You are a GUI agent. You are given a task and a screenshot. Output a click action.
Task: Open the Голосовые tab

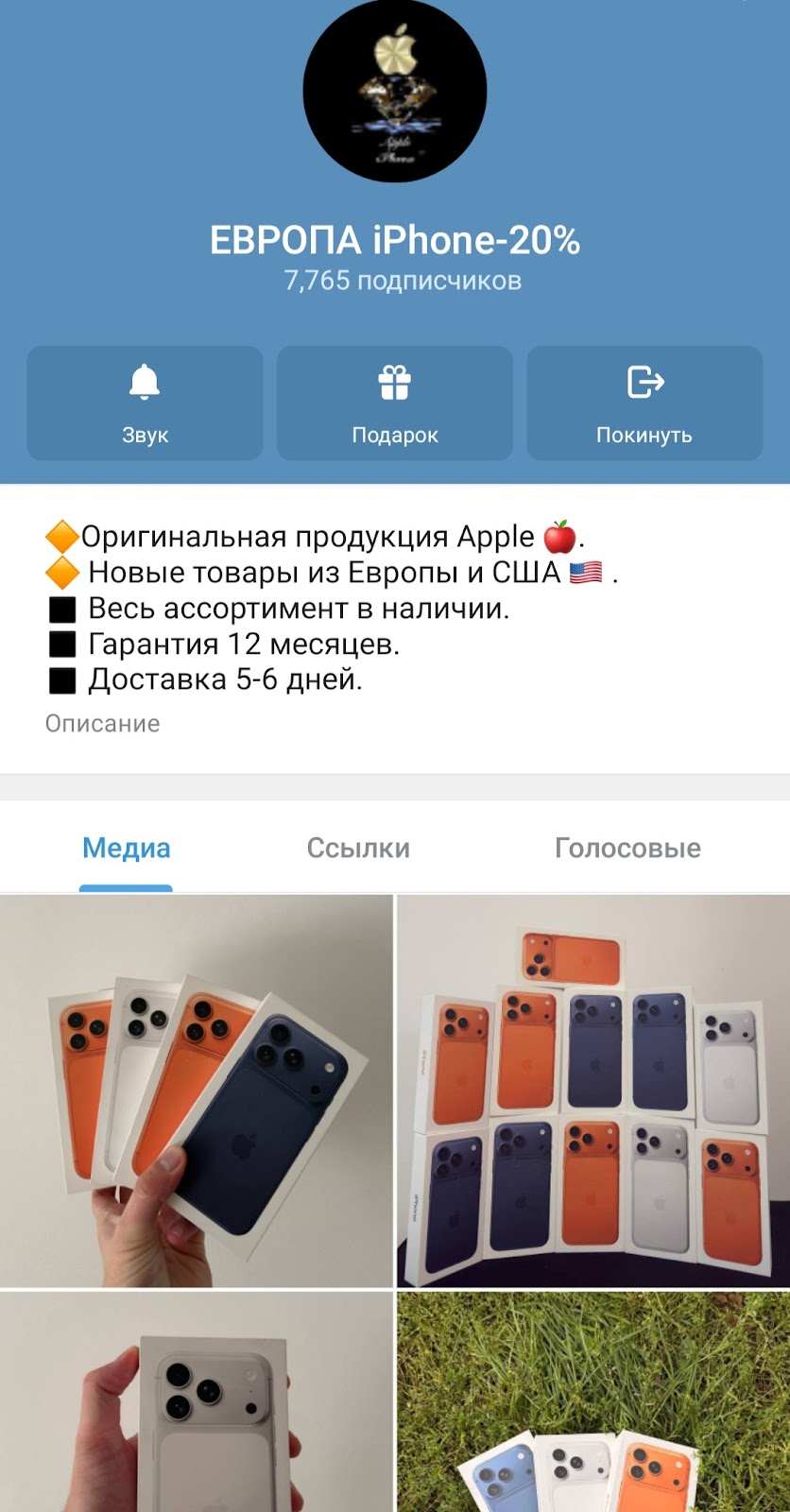[x=627, y=848]
